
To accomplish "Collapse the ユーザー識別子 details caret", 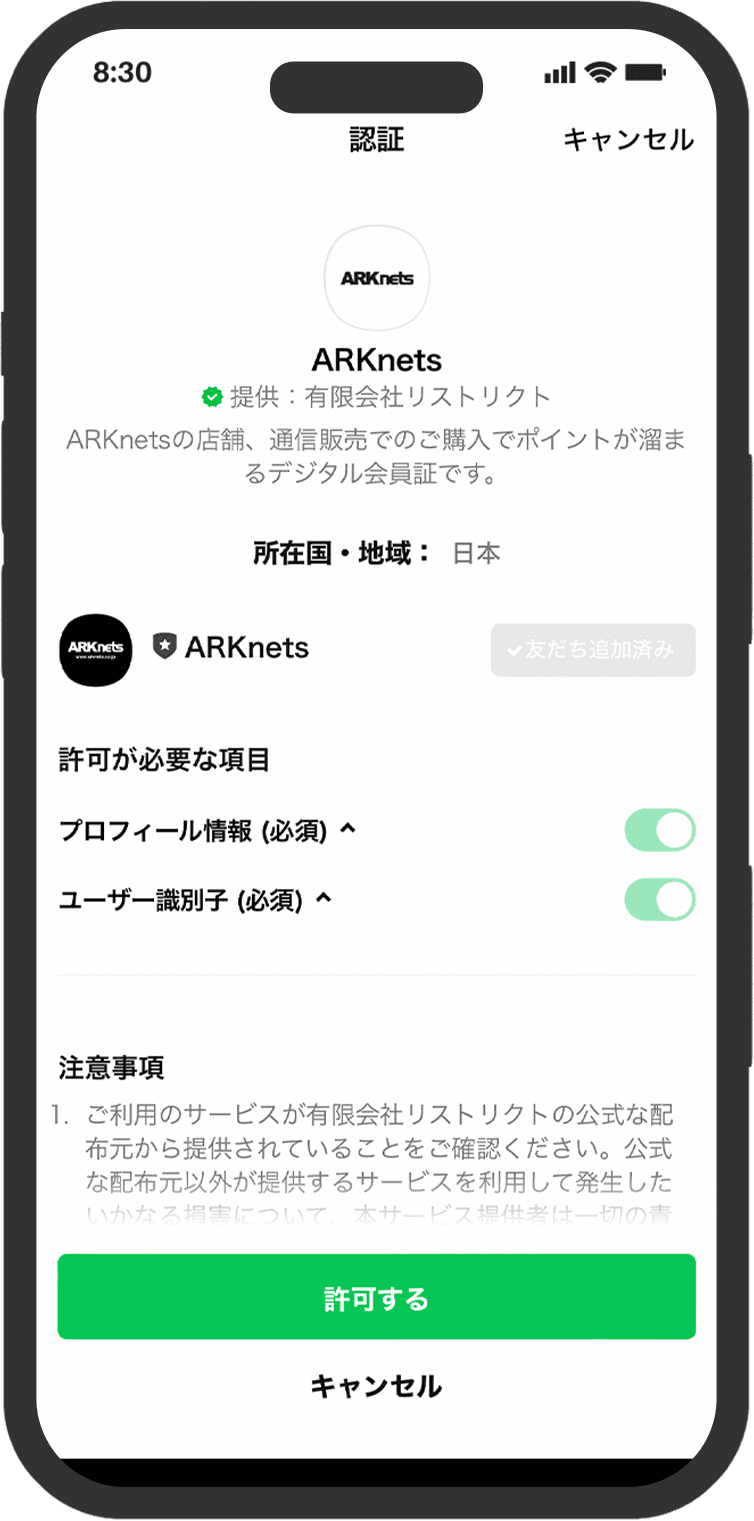I will pos(323,900).
